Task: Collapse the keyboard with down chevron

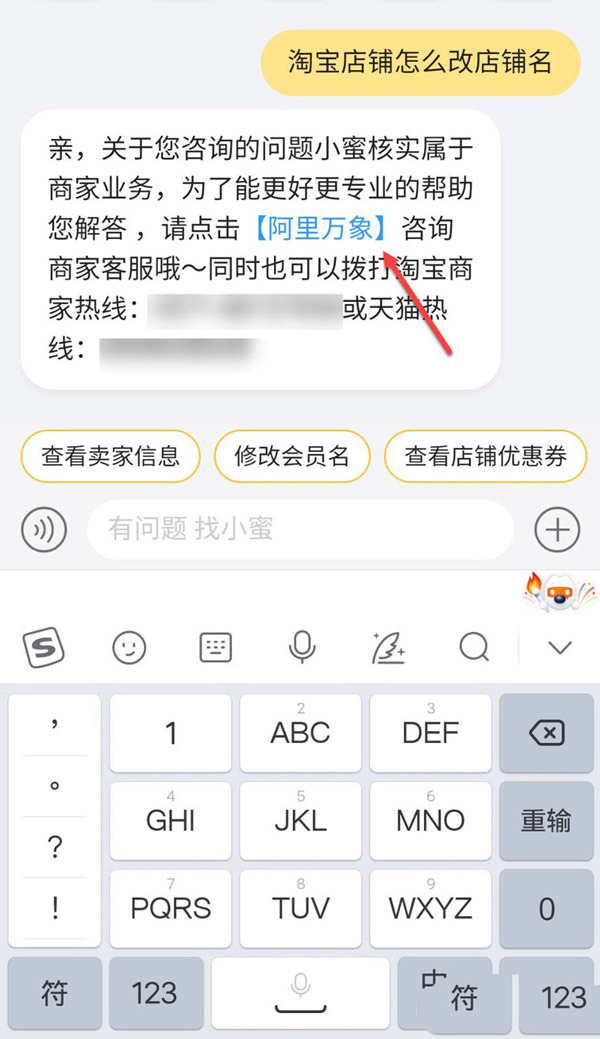Action: (x=559, y=649)
